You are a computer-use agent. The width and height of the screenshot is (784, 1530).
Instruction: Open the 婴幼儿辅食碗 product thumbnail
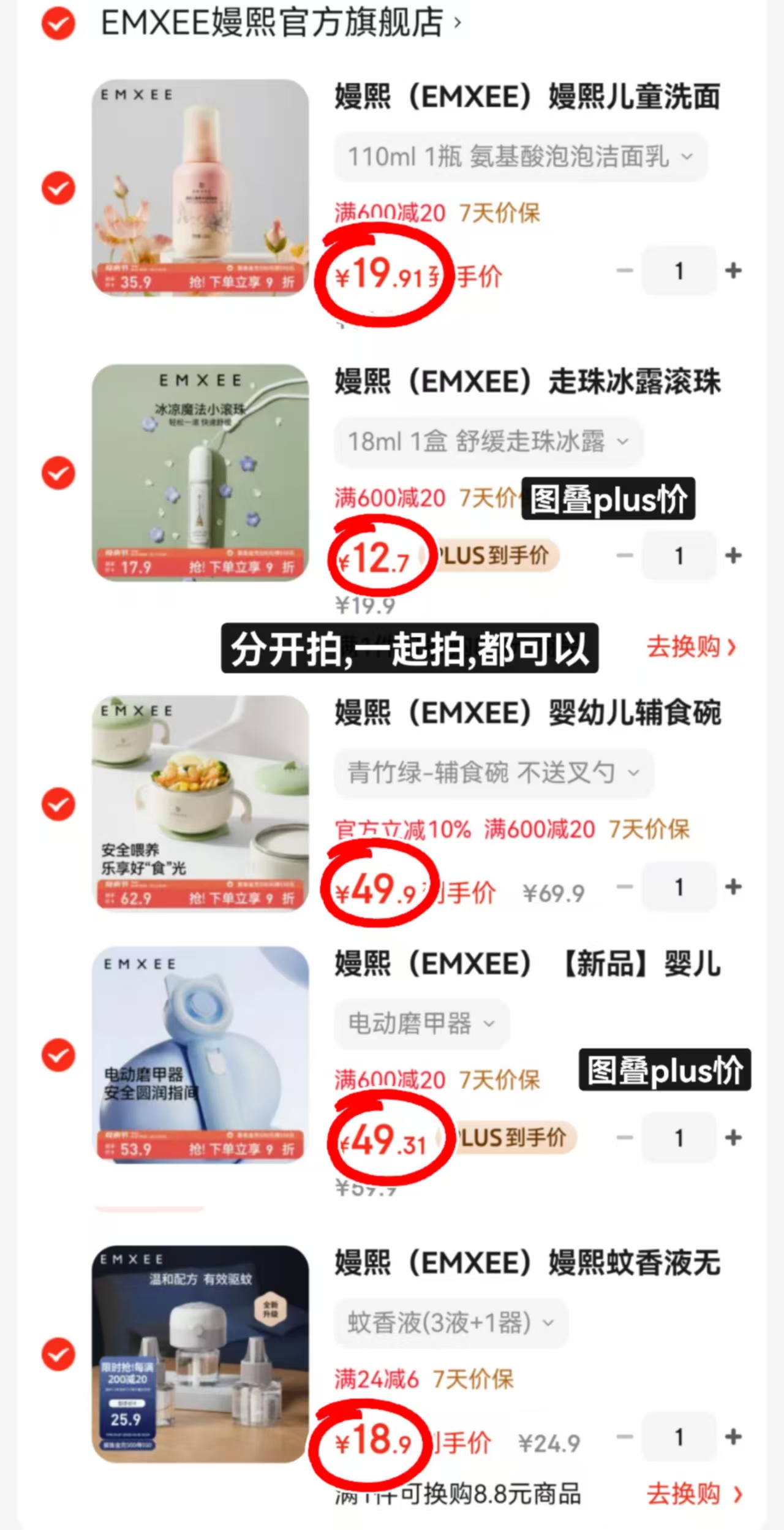tap(200, 803)
